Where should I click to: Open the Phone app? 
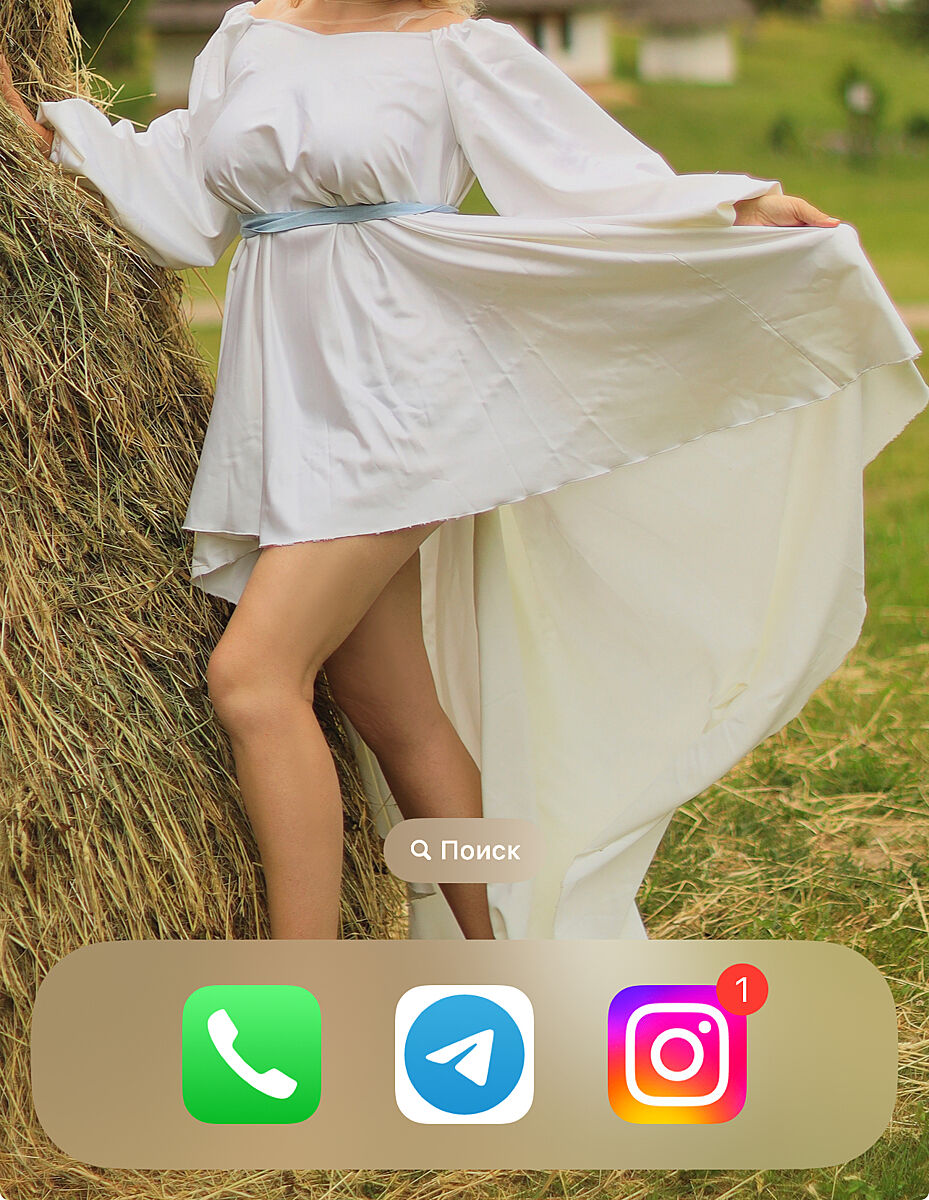[252, 1054]
